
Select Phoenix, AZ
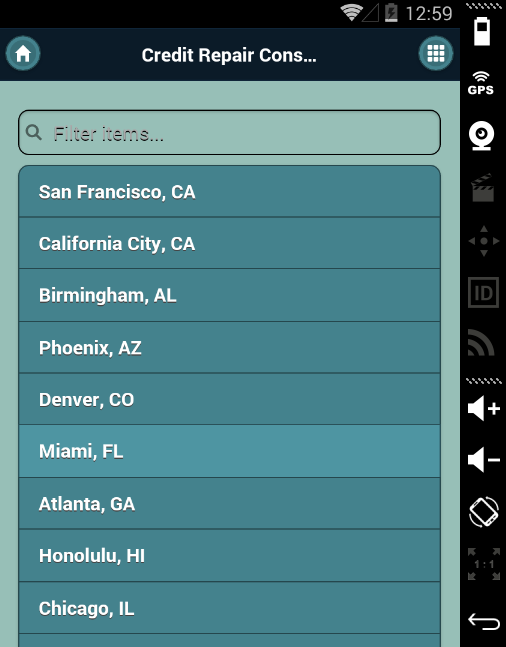[x=229, y=347]
